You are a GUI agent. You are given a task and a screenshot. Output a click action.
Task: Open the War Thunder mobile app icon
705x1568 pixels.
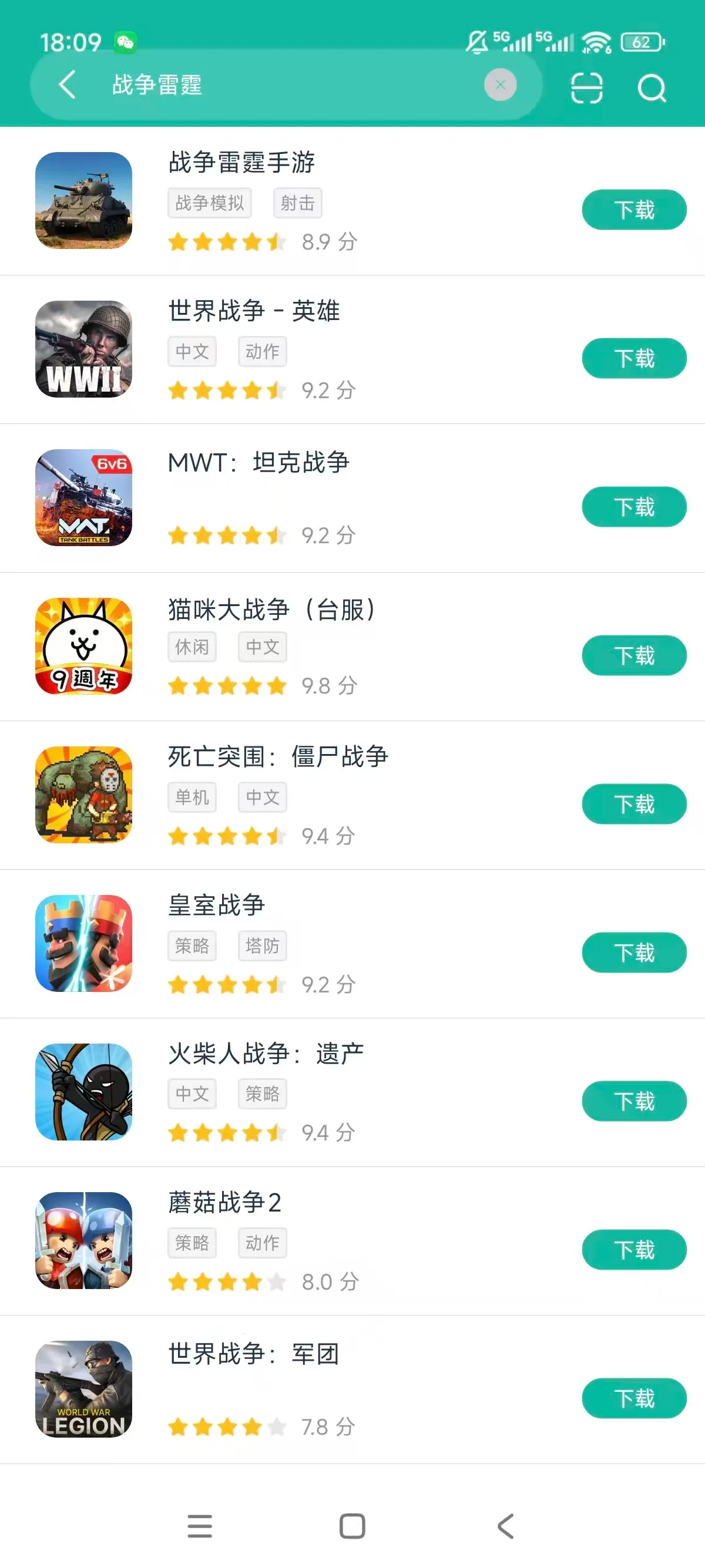[x=84, y=203]
